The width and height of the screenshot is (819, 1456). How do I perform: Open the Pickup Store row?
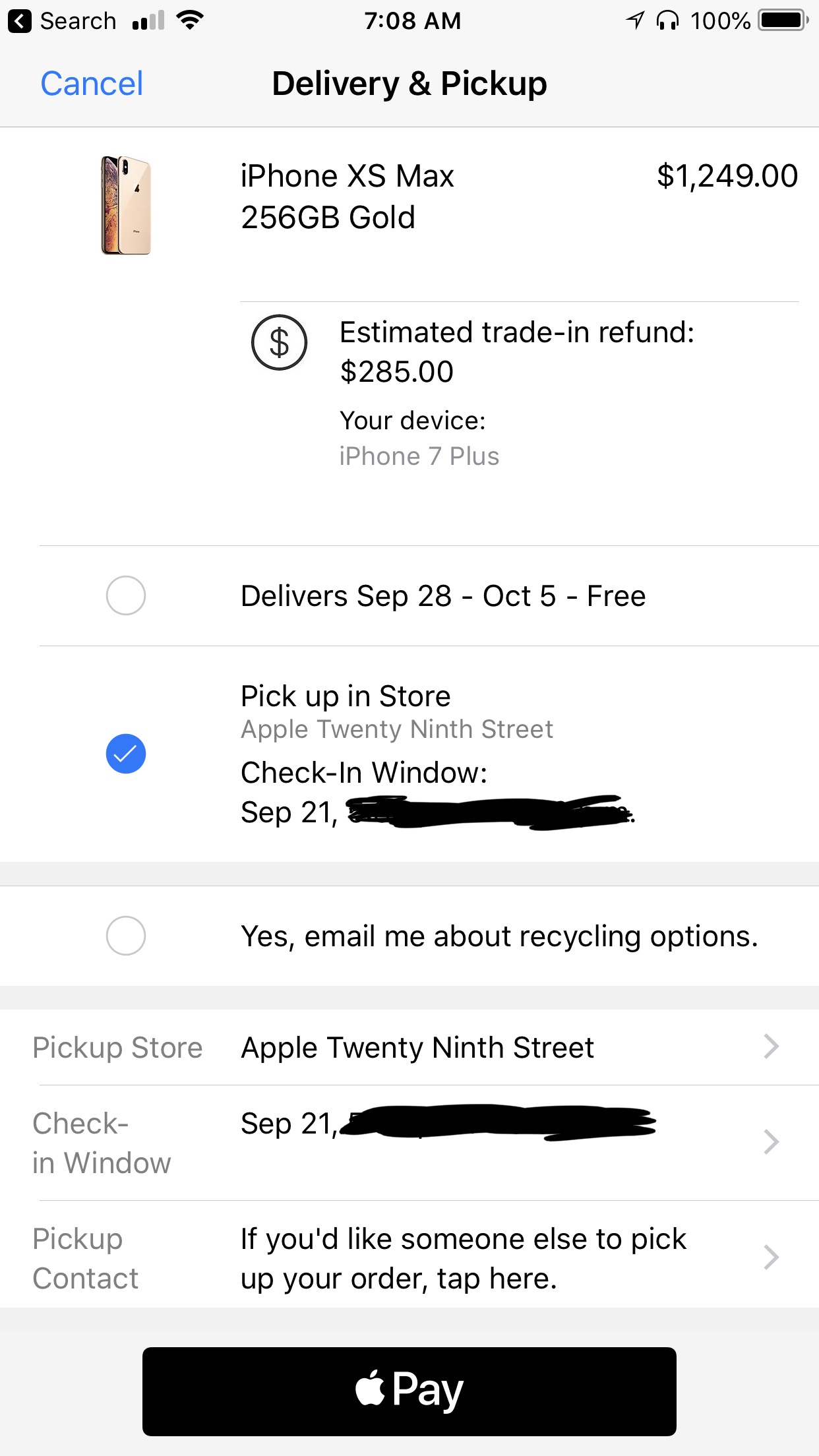[x=409, y=1047]
